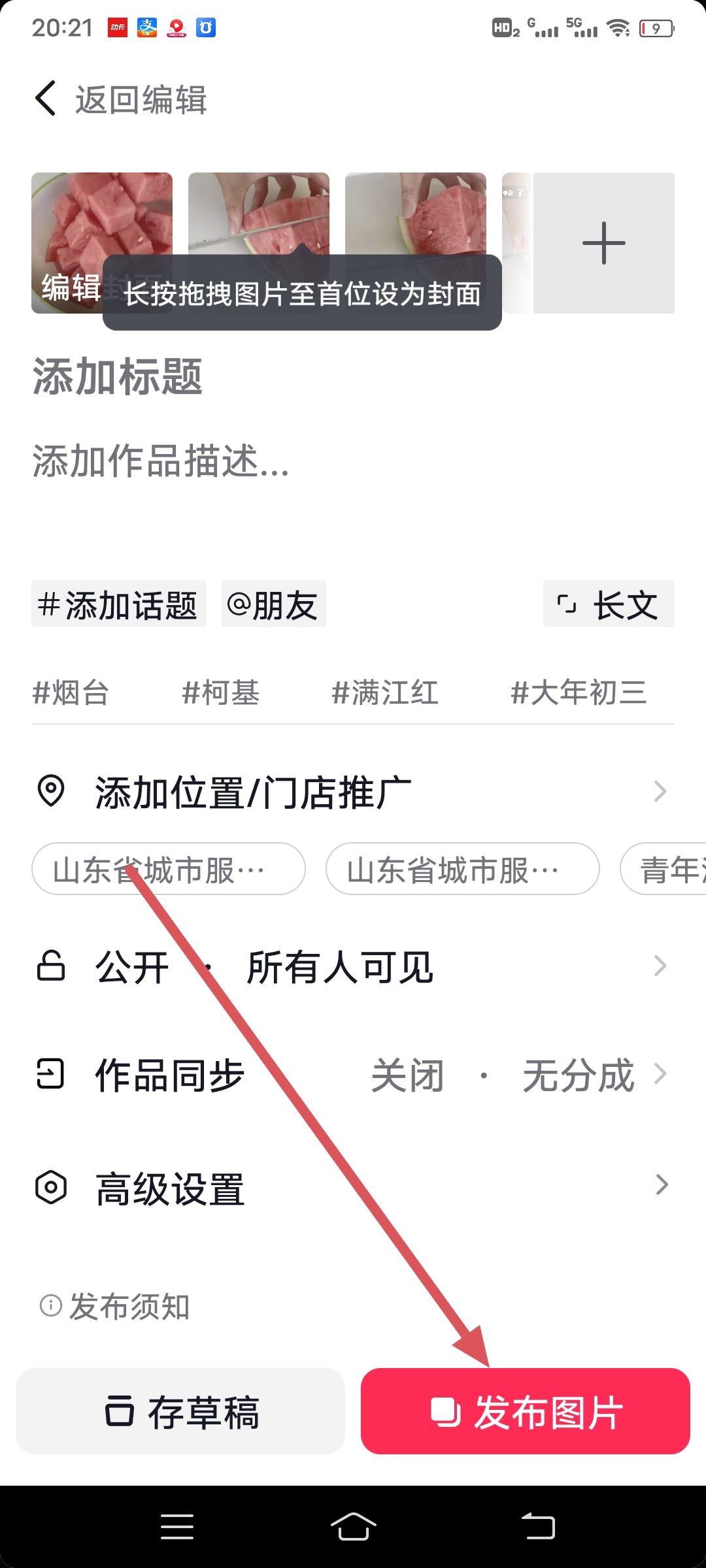Viewport: 706px width, 1568px height.
Task: Open visibility settings via 所有人可见 chevron
Action: [x=660, y=967]
